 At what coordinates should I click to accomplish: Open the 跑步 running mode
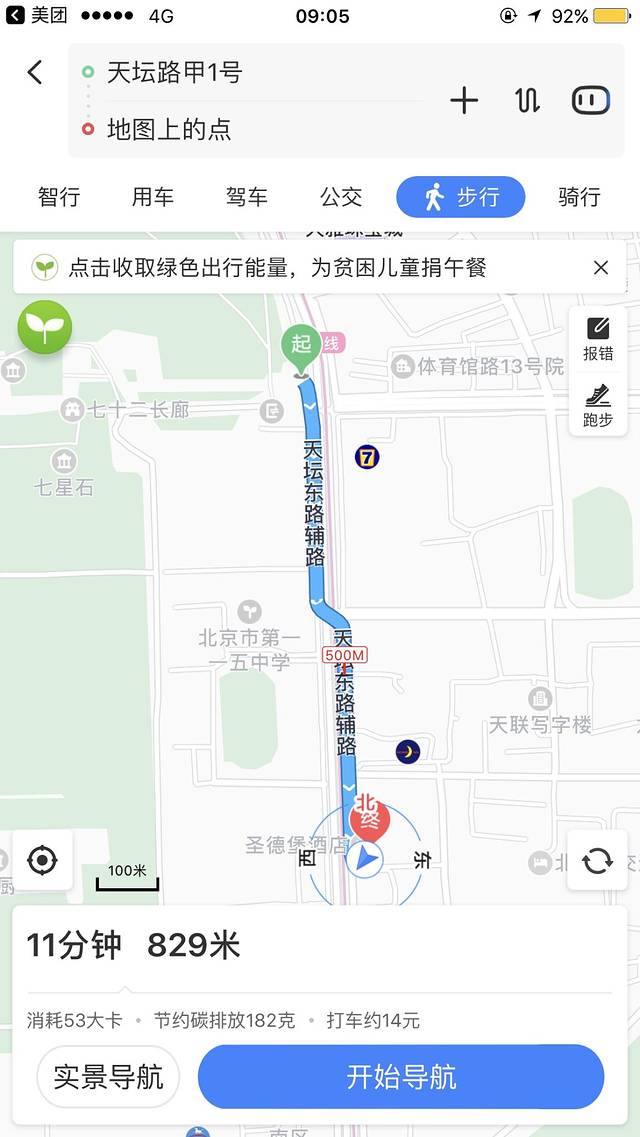pyautogui.click(x=598, y=405)
